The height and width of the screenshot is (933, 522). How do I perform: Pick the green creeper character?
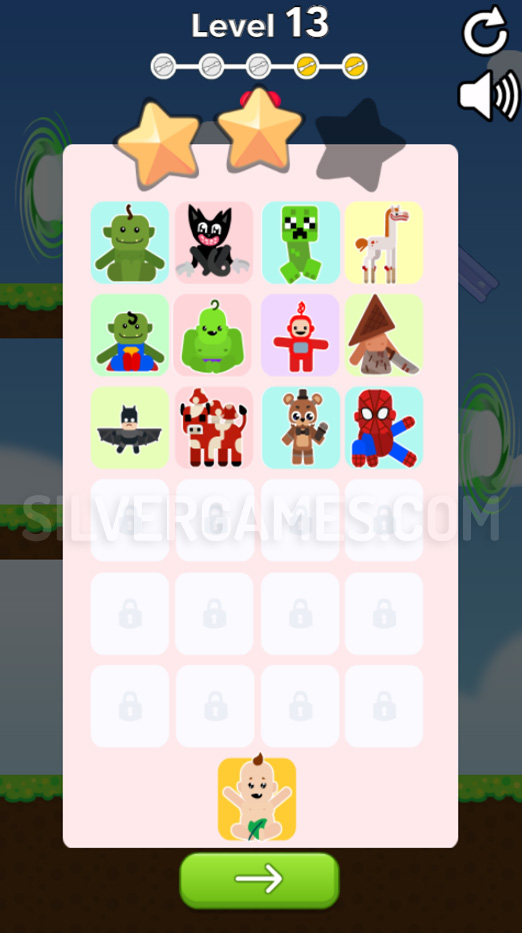coord(300,242)
